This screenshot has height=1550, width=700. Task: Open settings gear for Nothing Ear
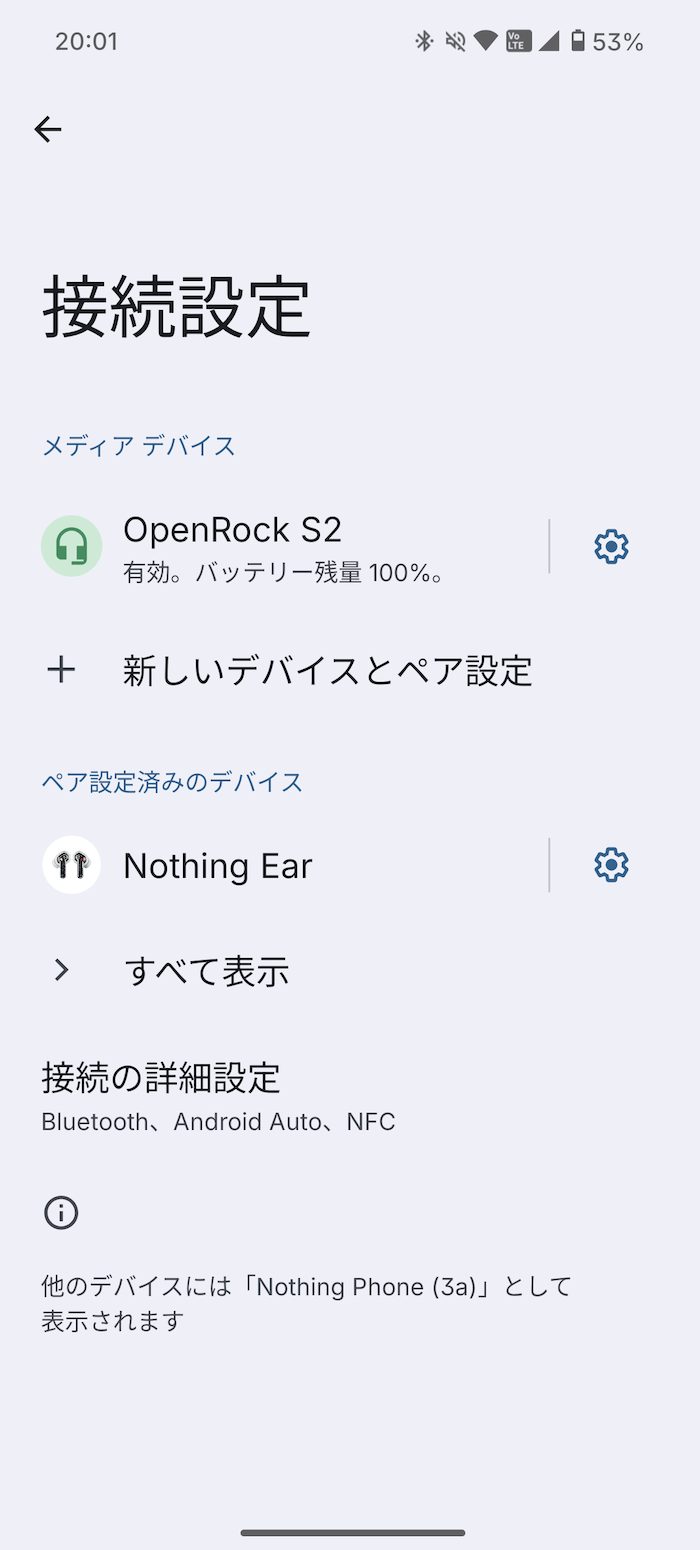(611, 865)
